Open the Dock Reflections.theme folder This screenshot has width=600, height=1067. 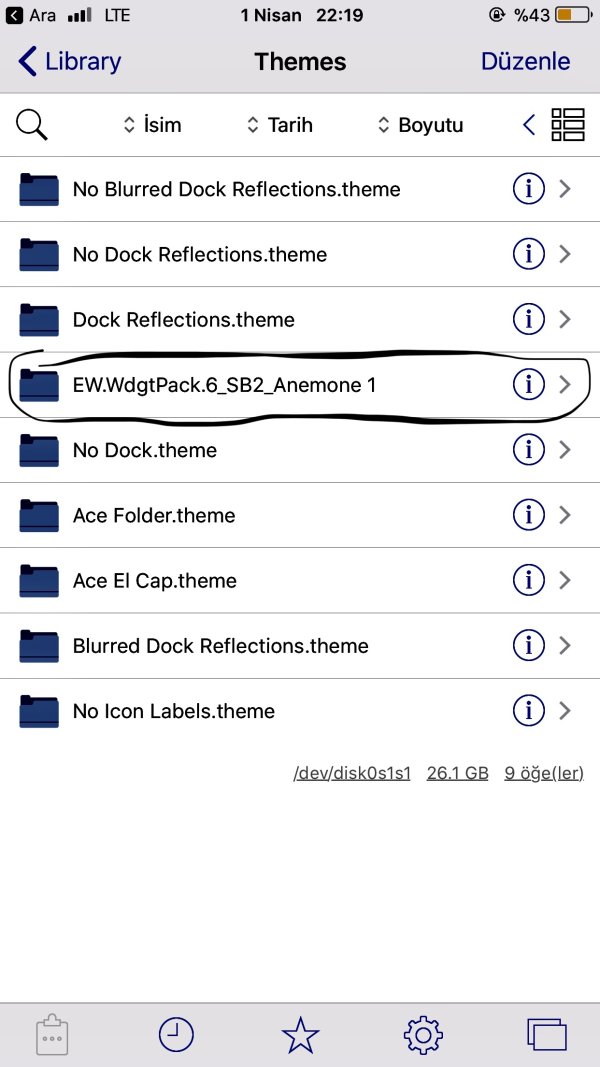[x=183, y=320]
